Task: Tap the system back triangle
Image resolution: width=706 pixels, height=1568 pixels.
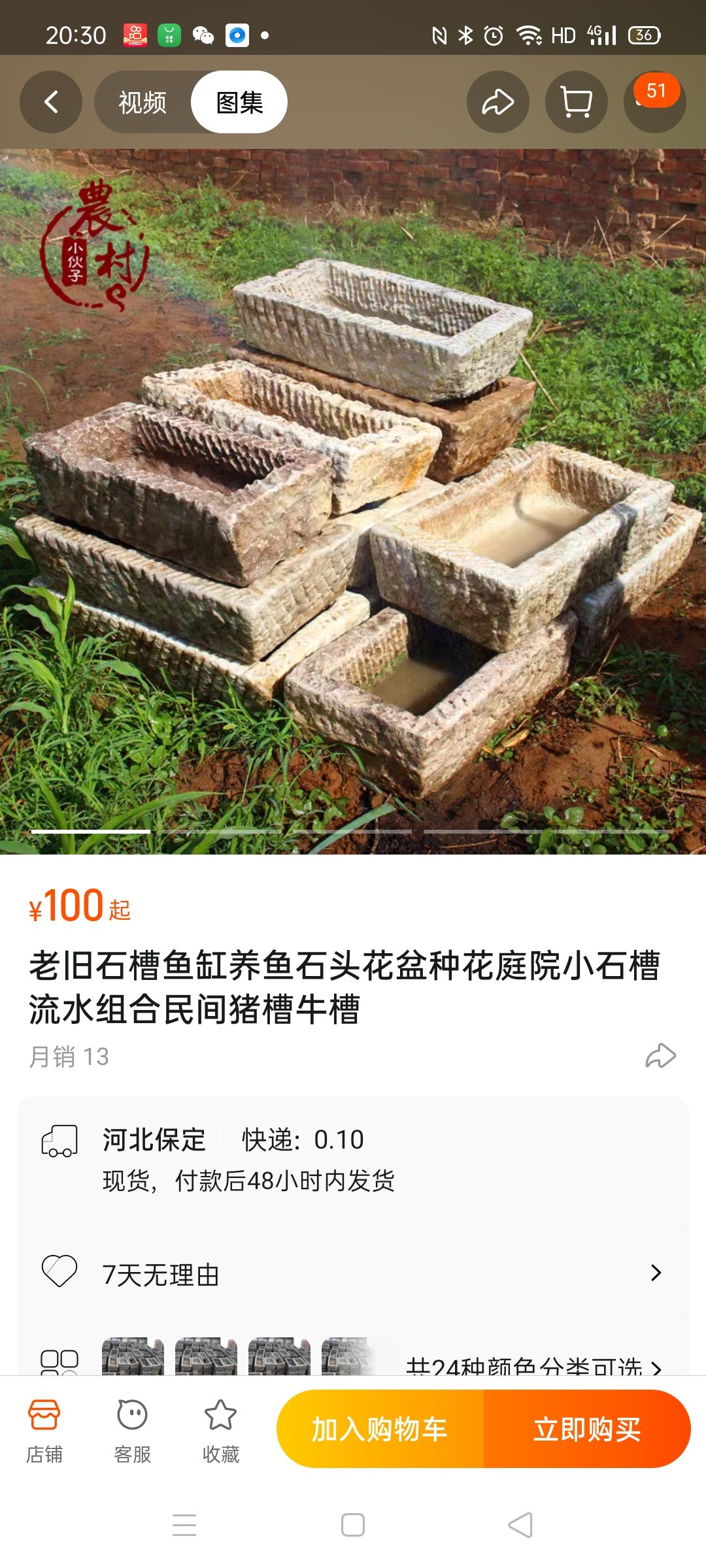Action: pos(521,1526)
